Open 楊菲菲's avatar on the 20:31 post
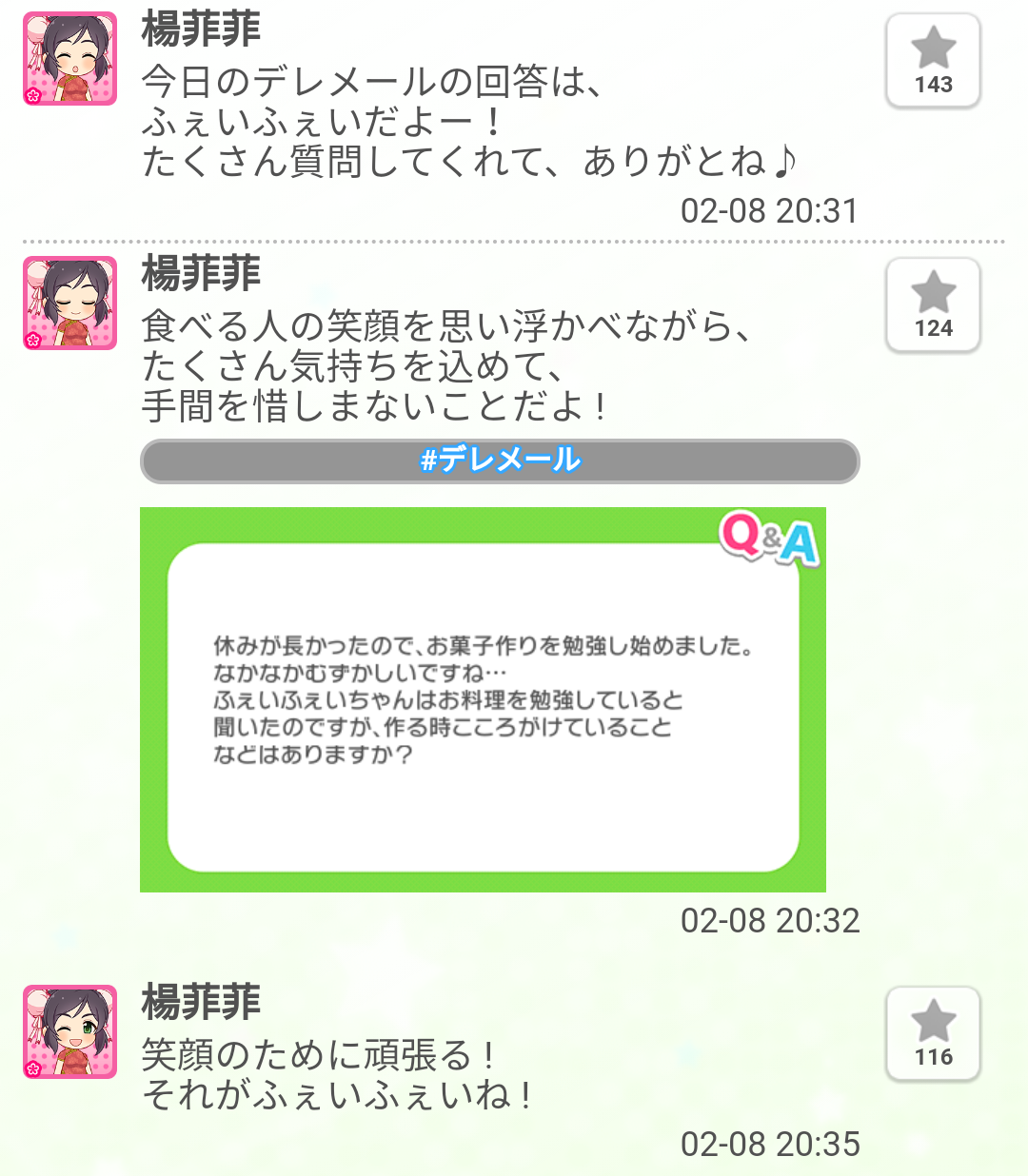 69,58
